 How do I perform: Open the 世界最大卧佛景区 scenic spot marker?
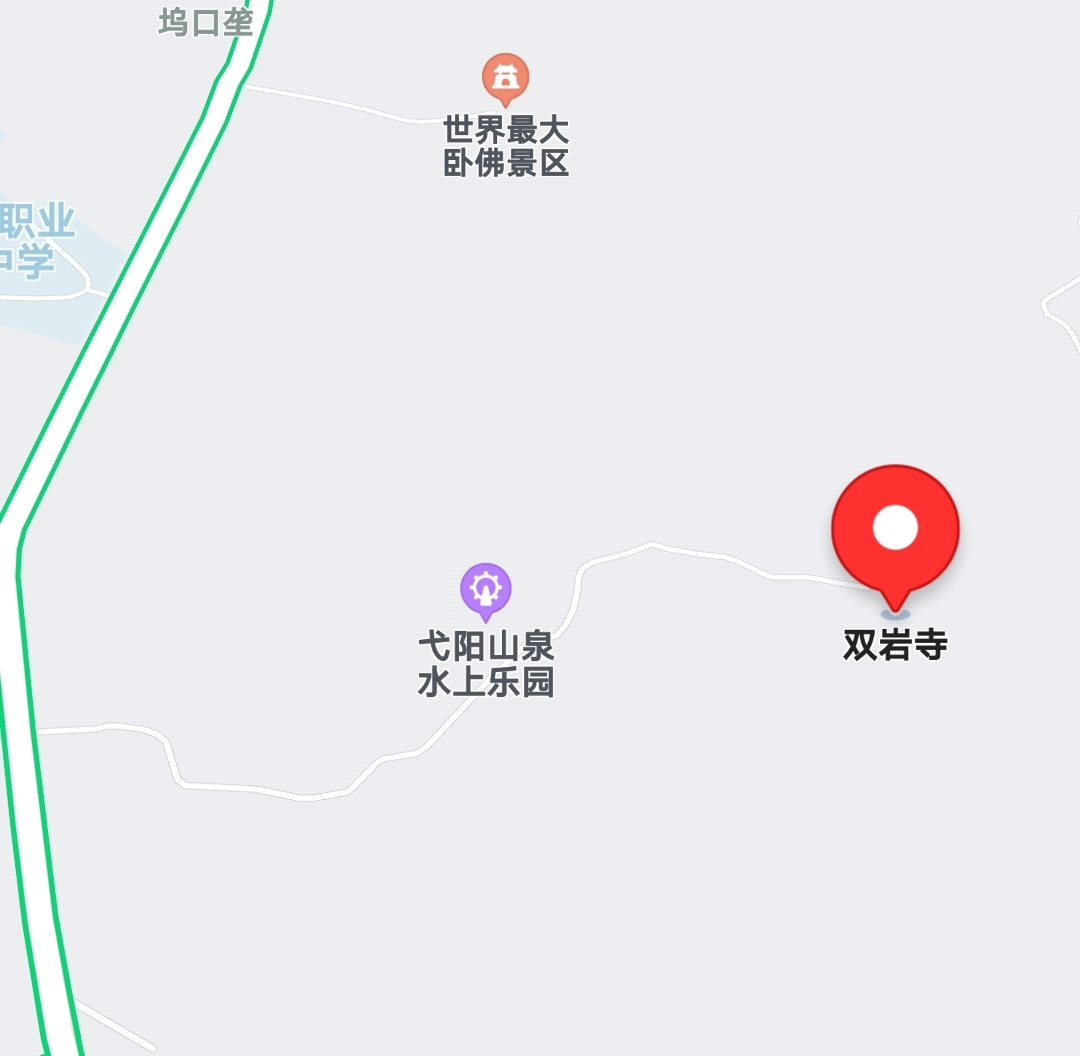point(505,77)
